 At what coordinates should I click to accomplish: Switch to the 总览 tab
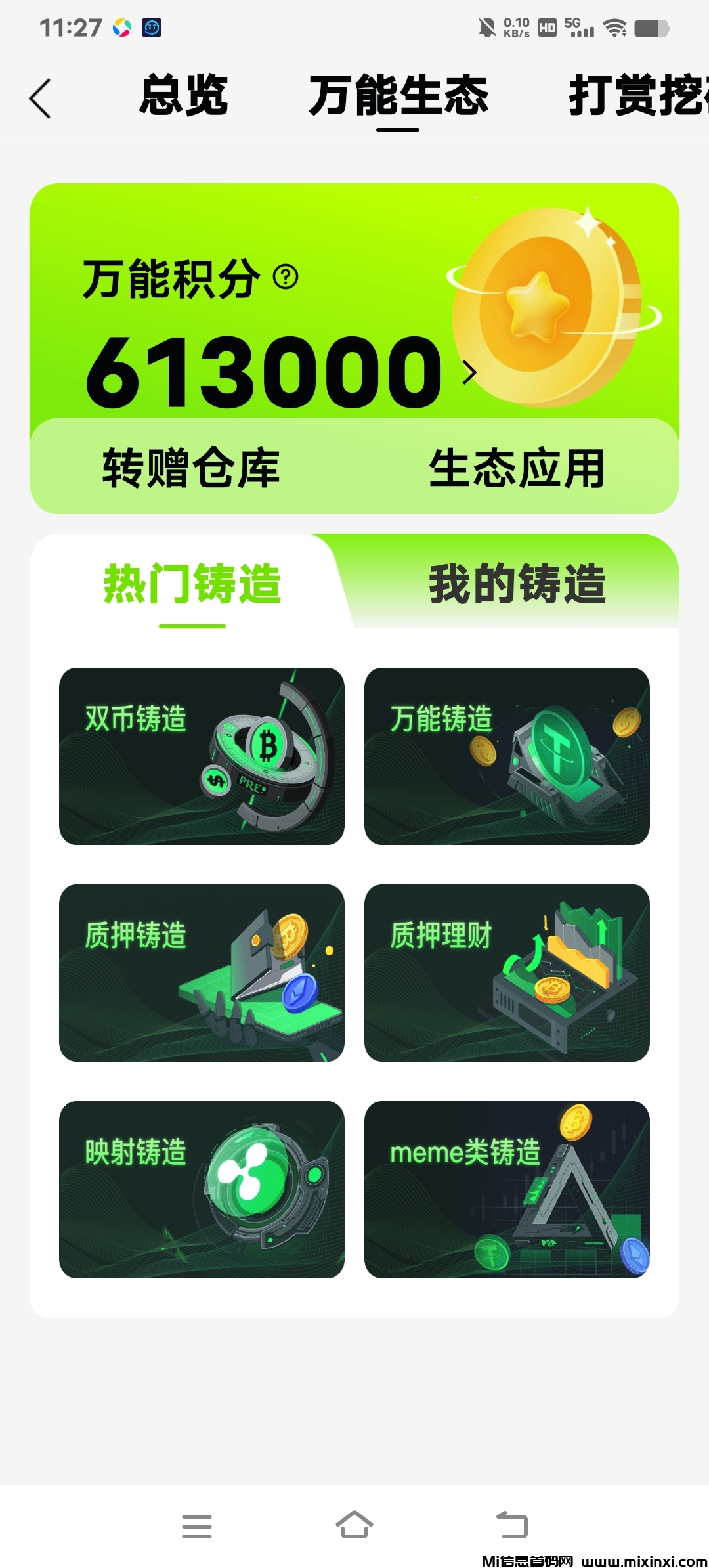(184, 96)
